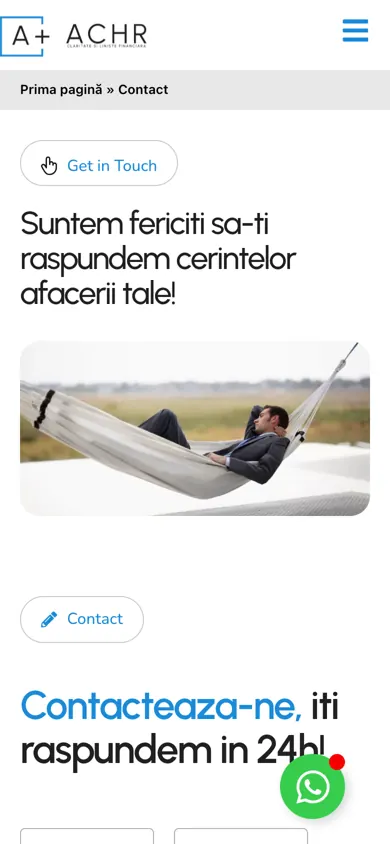
Task: Go to Prima pagină breadcrumb link
Action: [61, 89]
